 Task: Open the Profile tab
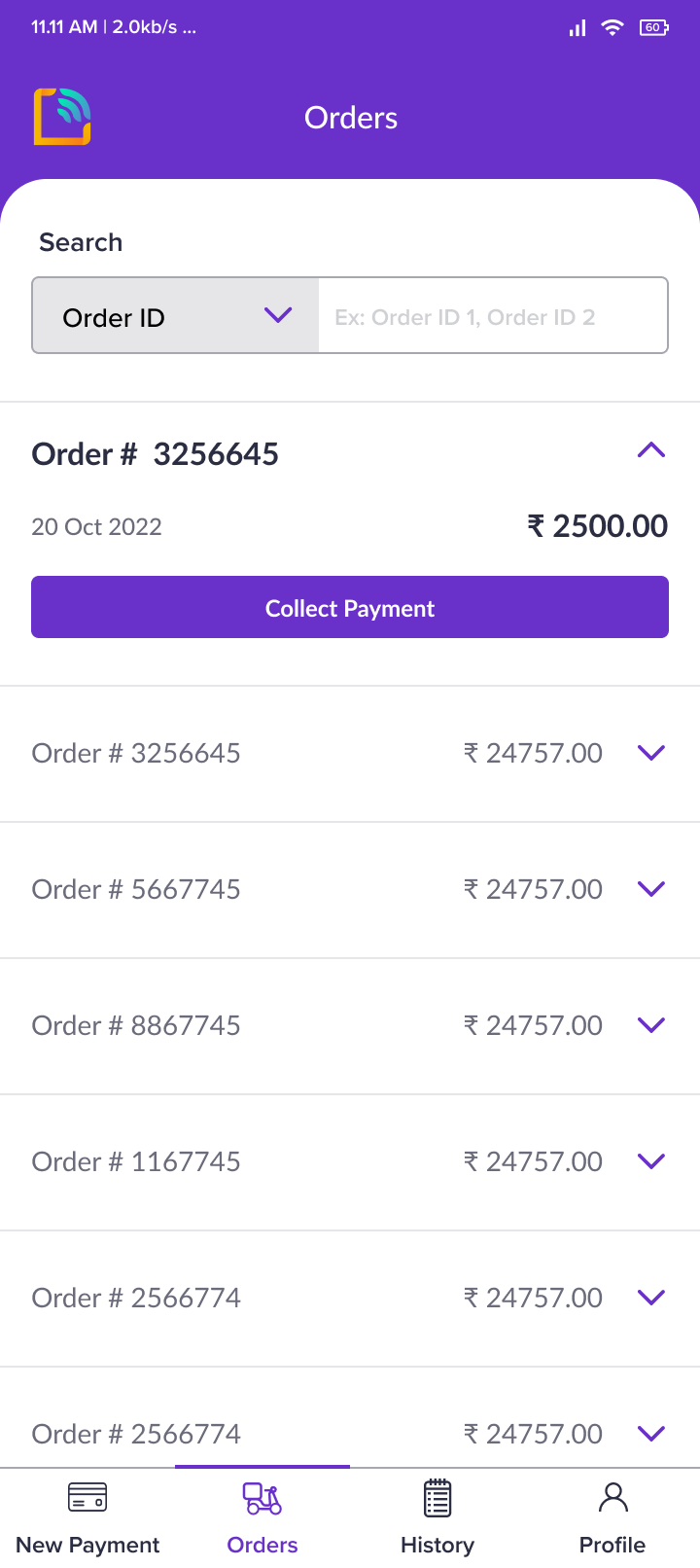click(612, 1518)
